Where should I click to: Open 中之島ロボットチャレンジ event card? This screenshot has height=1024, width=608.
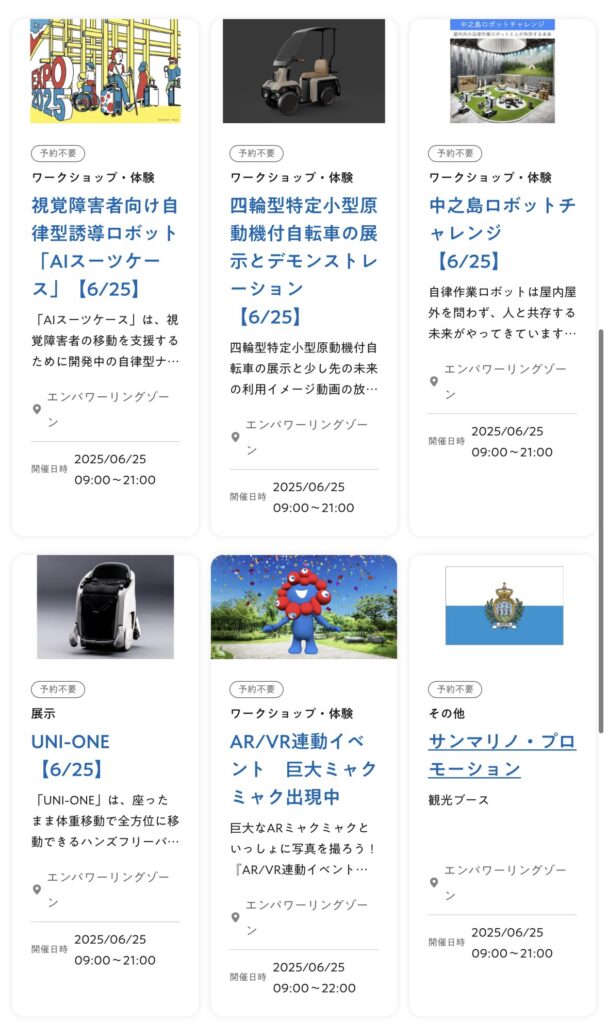click(x=502, y=233)
